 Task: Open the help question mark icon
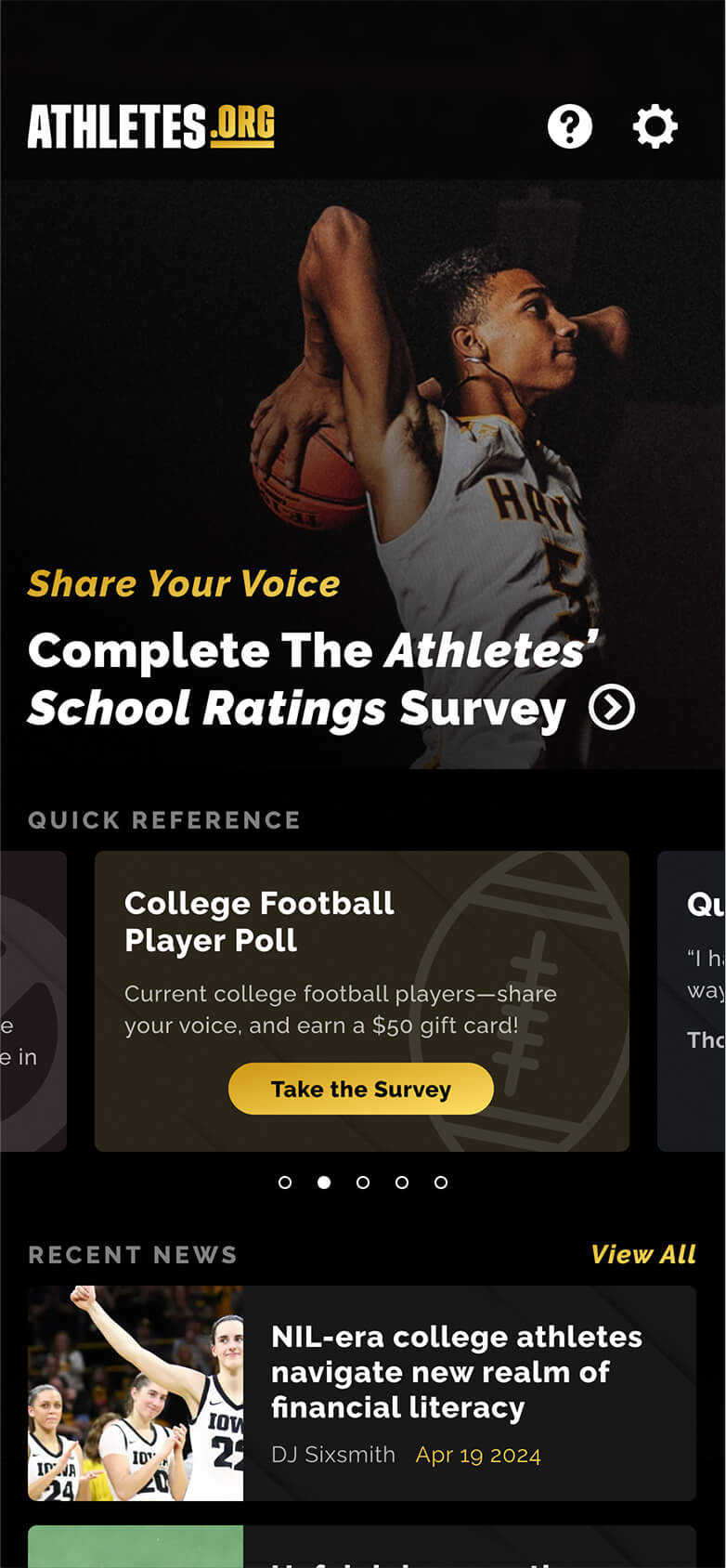[569, 126]
